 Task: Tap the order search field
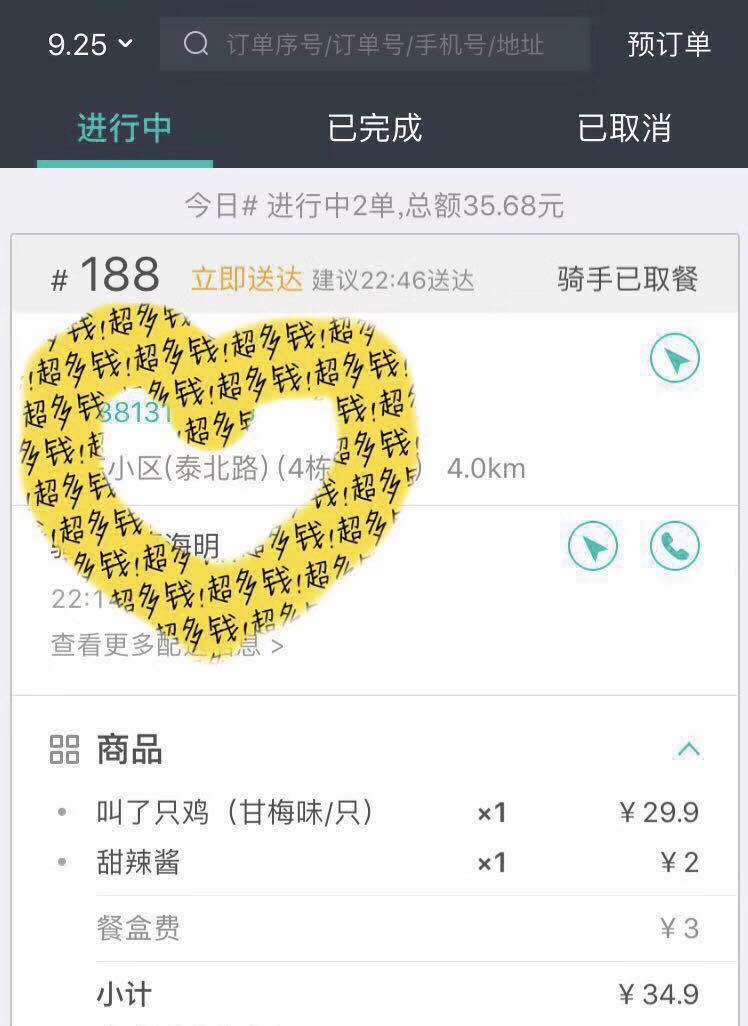pos(375,44)
